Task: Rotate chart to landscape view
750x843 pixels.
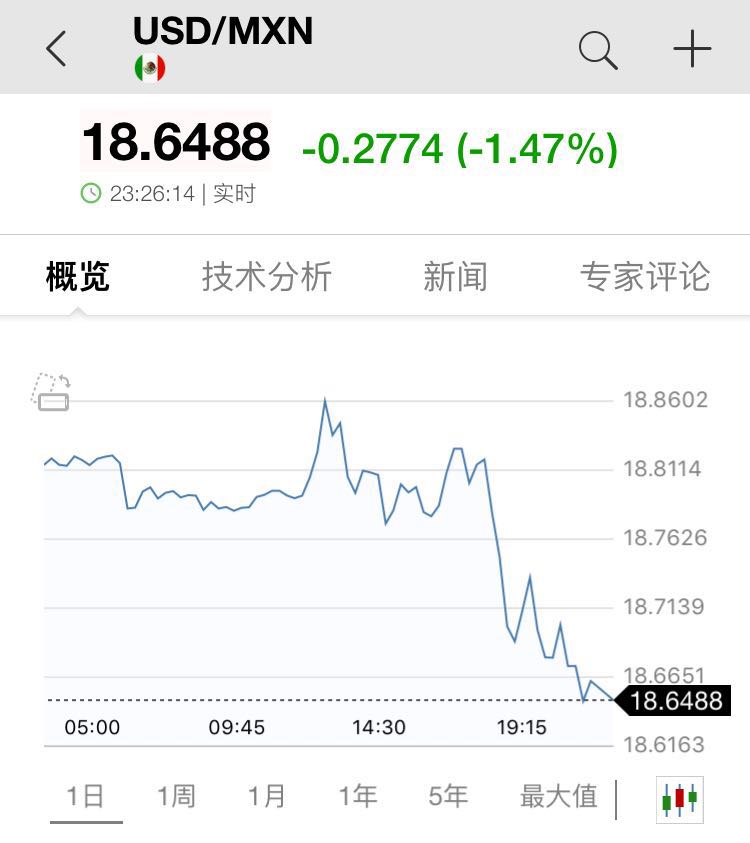Action: [x=52, y=392]
